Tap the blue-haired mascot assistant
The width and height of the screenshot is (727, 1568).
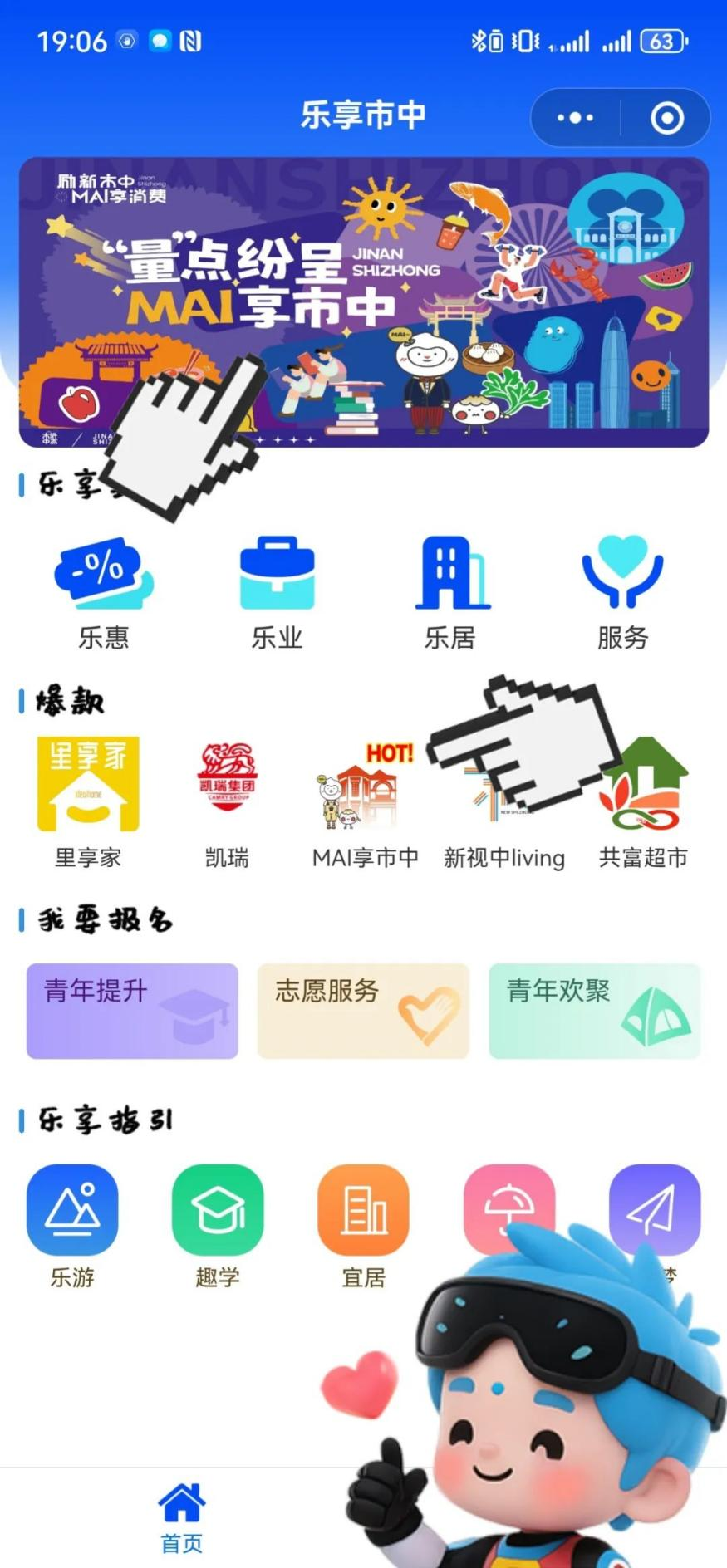(x=565, y=1412)
